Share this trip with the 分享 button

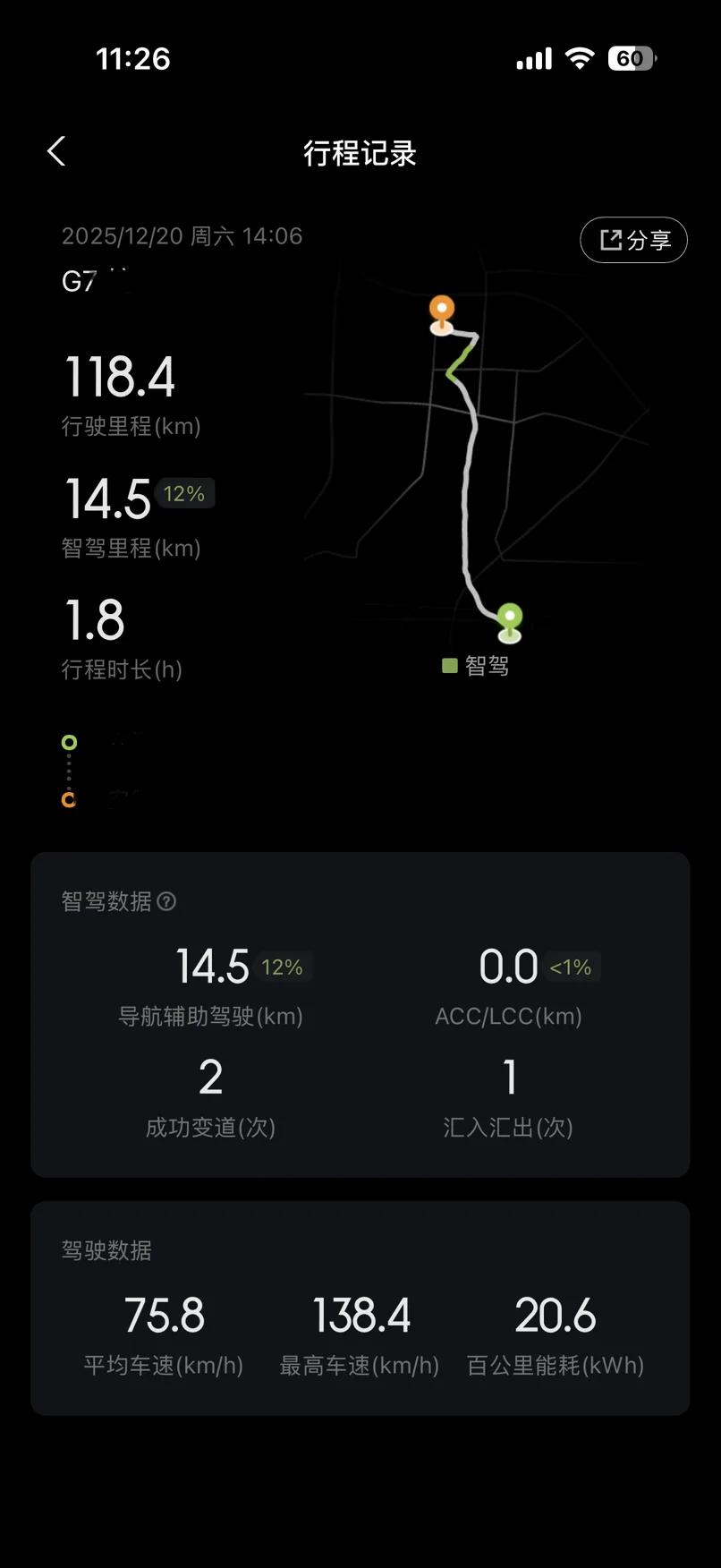coord(633,240)
